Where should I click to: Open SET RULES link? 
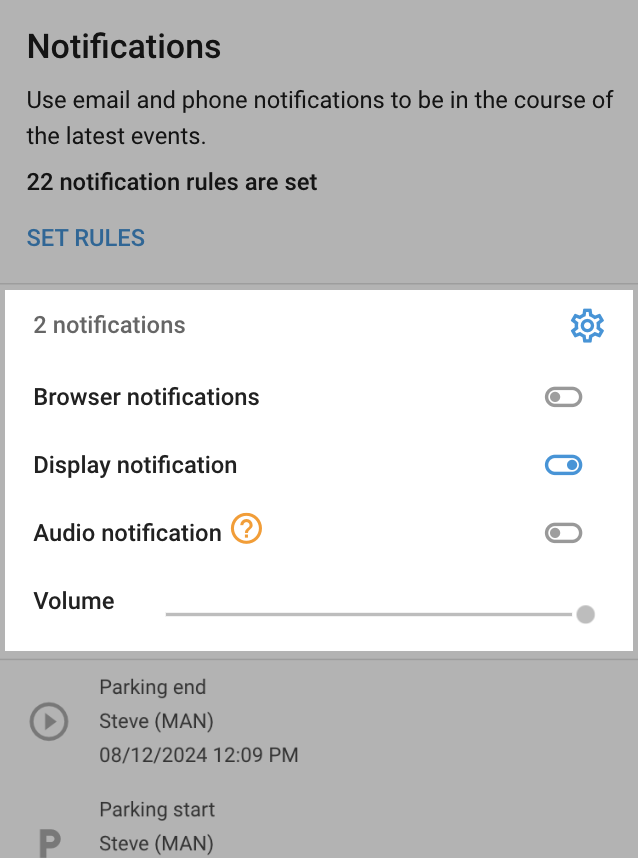point(86,238)
